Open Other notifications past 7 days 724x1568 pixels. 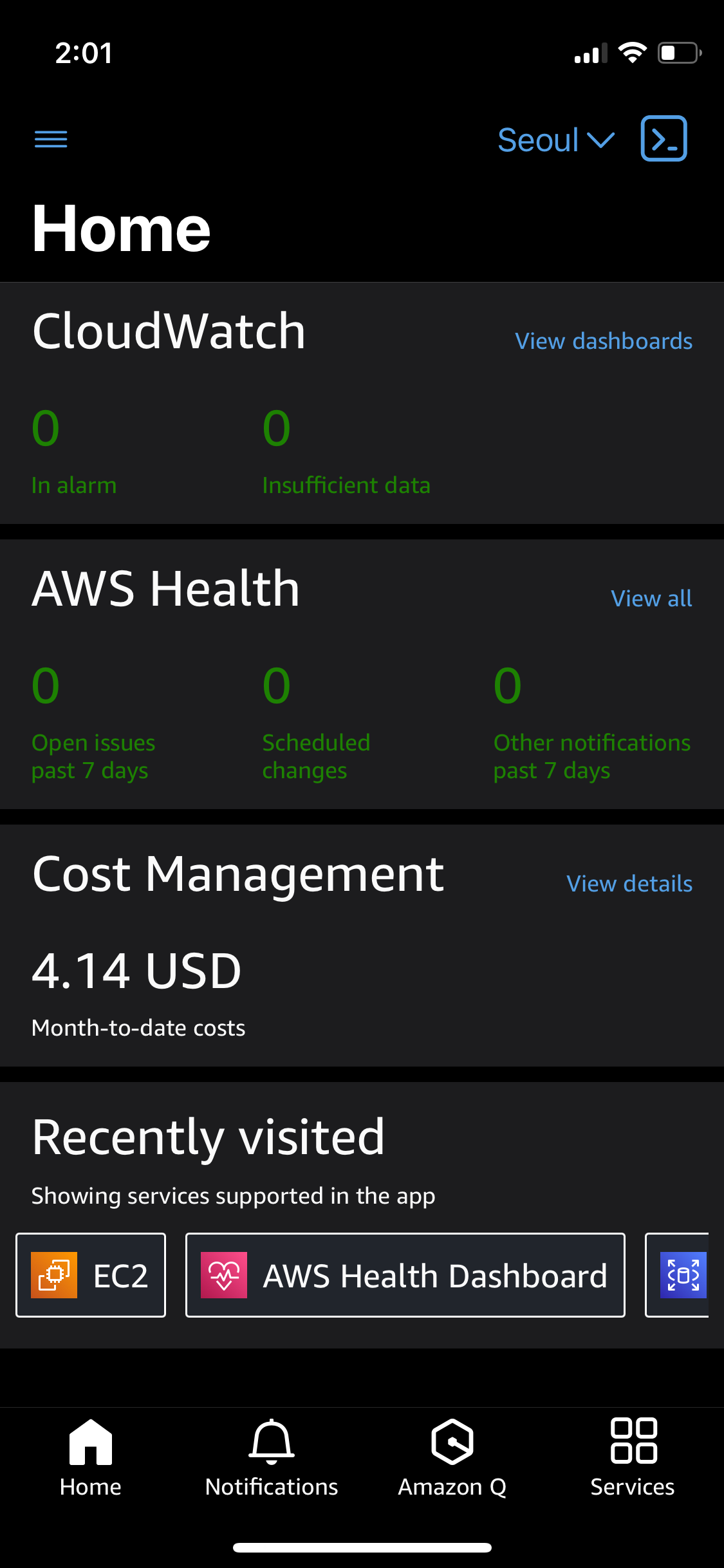coord(591,722)
